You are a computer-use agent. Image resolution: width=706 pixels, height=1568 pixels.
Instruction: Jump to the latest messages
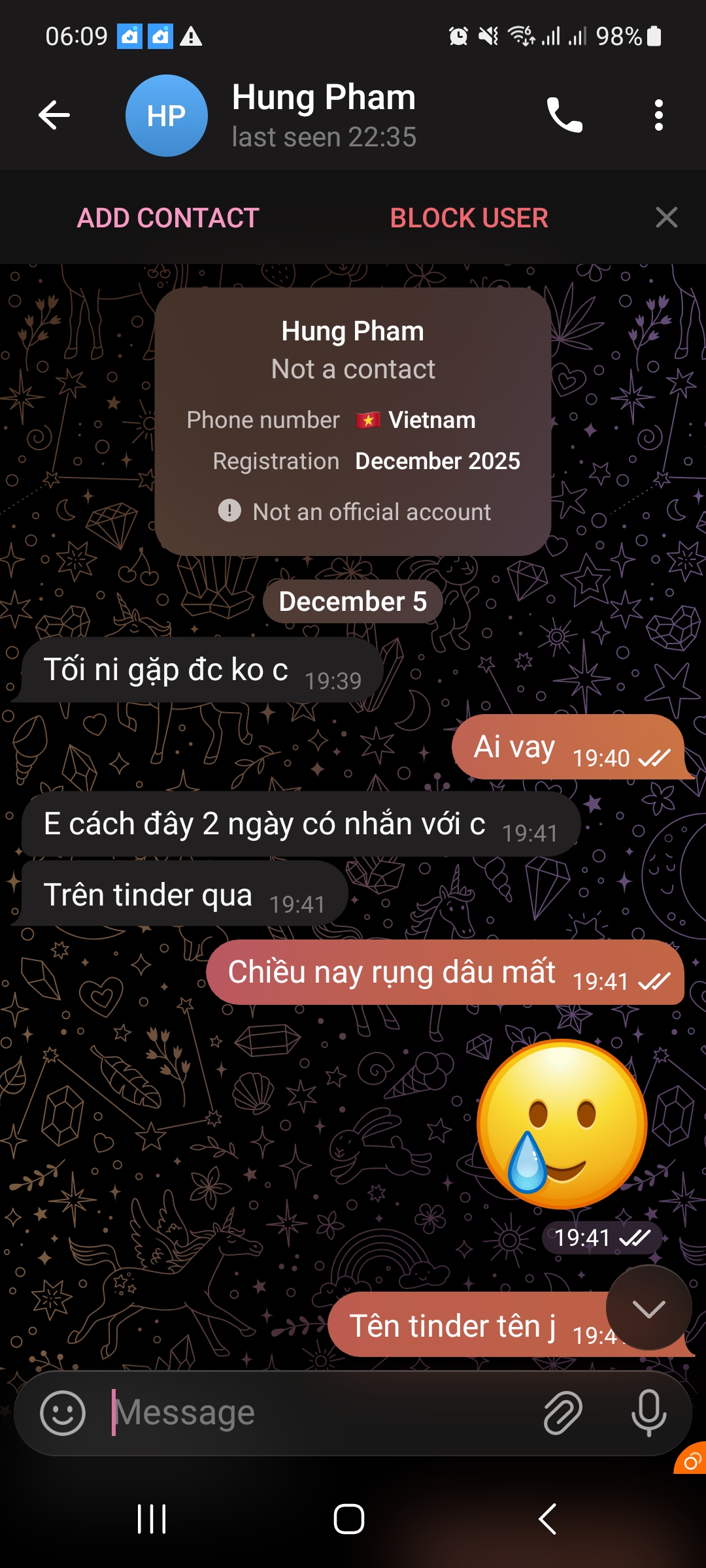coord(648,1308)
